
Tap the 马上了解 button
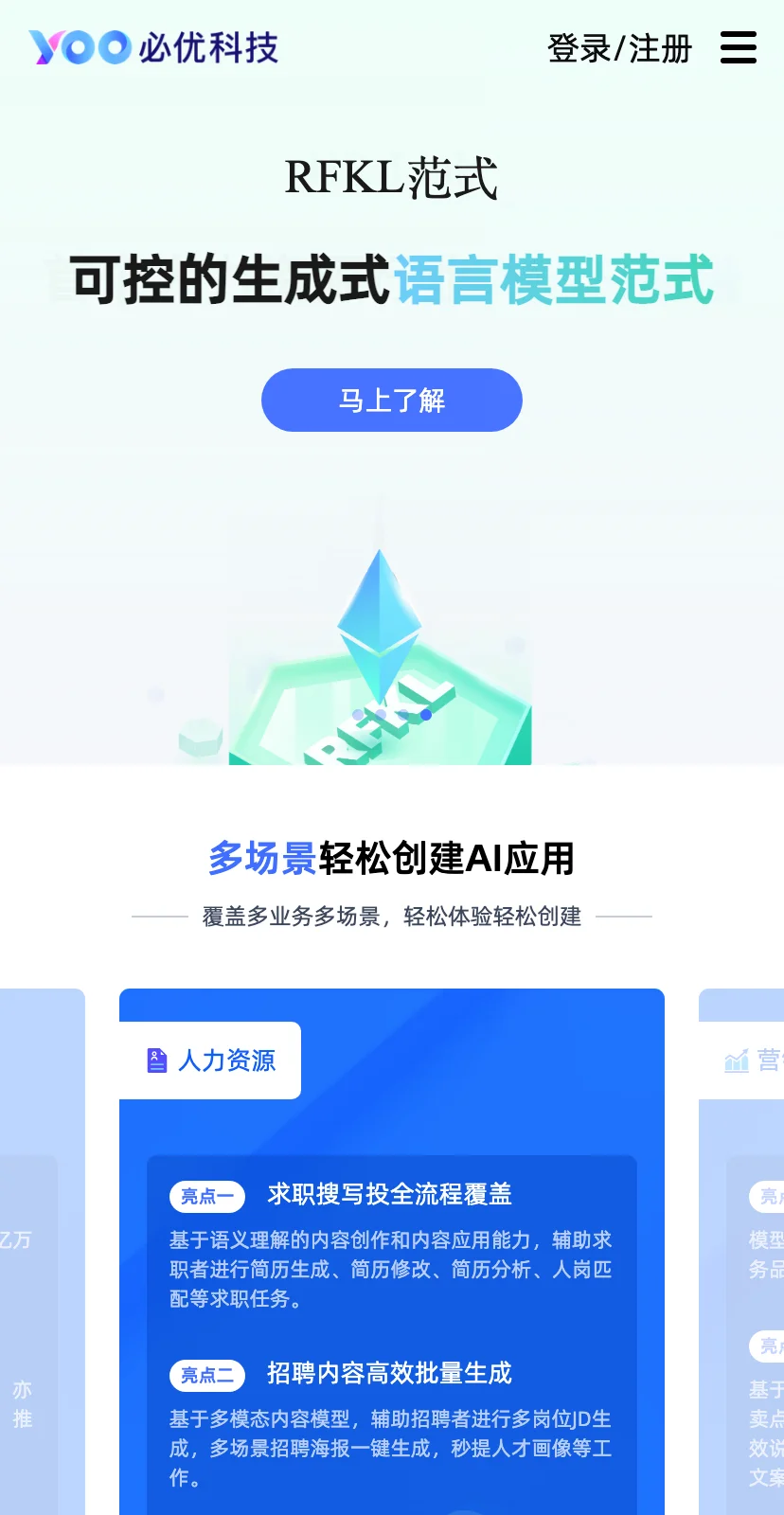click(391, 401)
